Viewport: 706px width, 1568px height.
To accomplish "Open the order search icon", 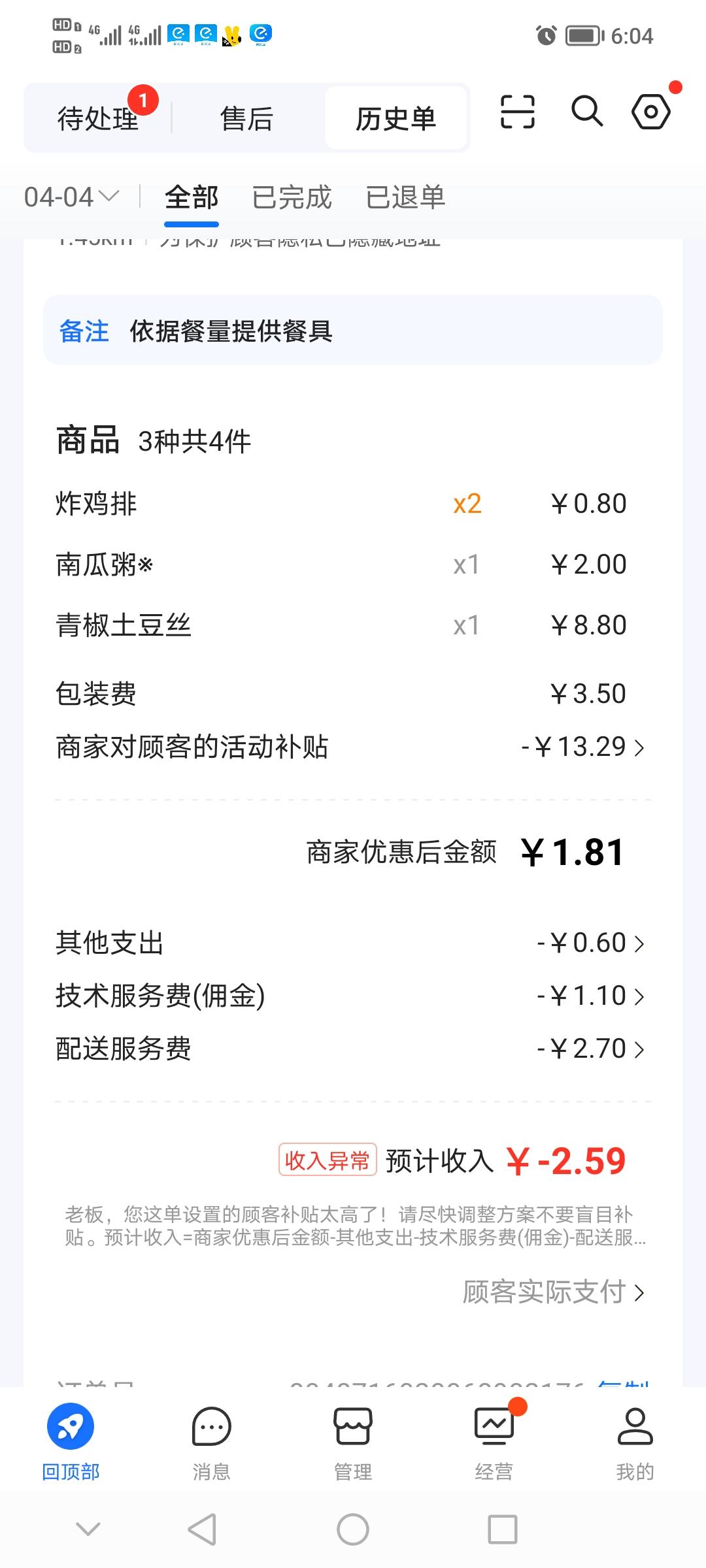I will coord(586,112).
